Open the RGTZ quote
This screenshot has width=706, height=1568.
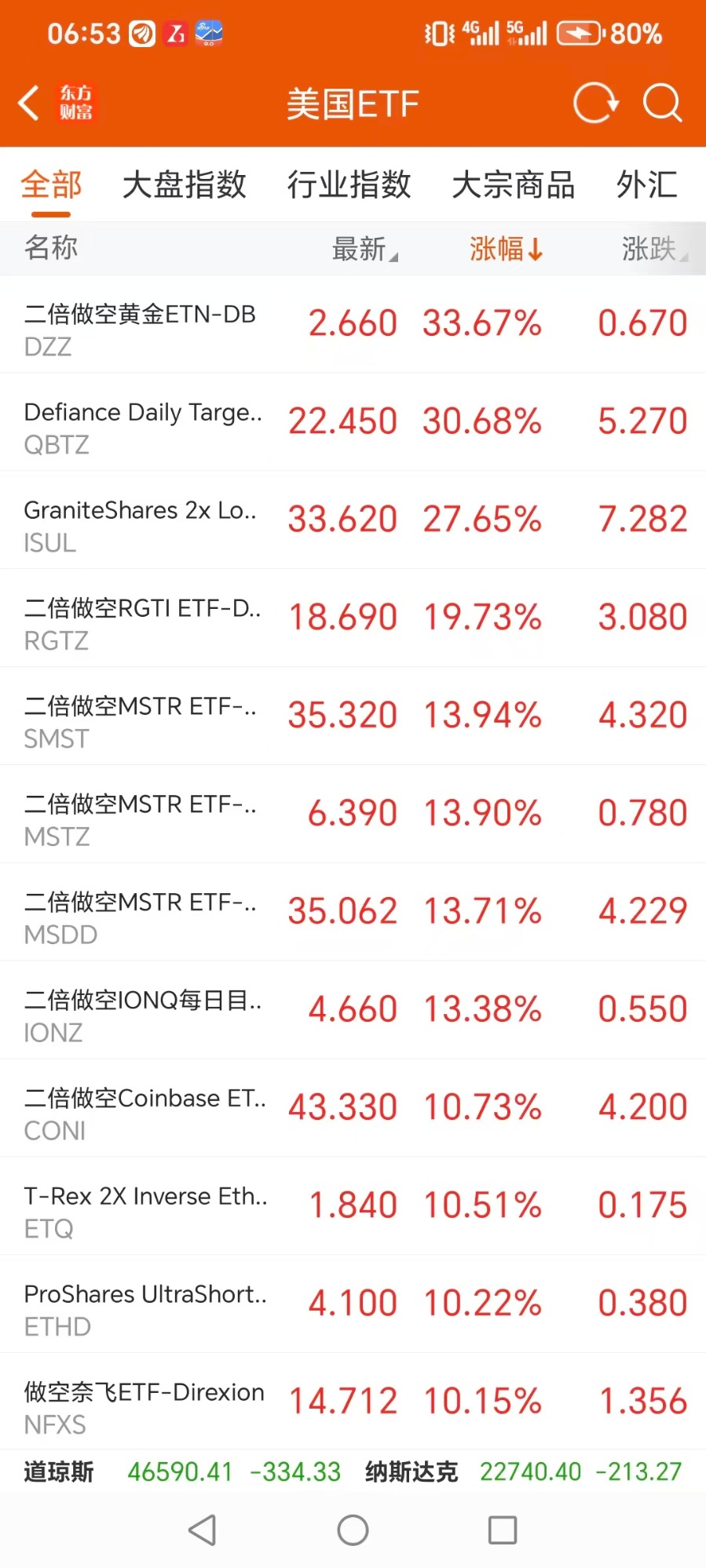click(353, 618)
